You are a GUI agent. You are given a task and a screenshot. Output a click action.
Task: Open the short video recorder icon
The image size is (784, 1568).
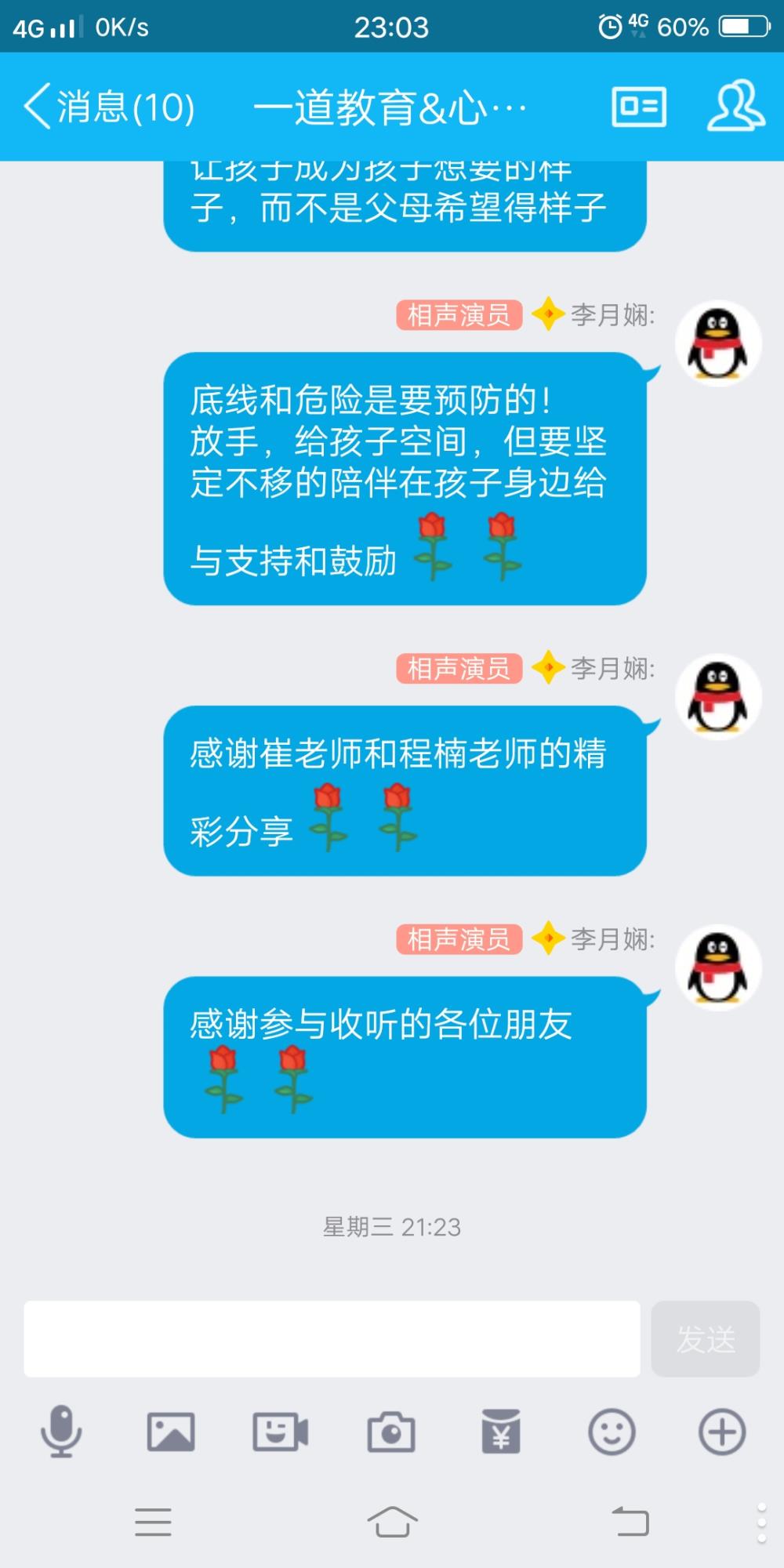(x=281, y=1432)
